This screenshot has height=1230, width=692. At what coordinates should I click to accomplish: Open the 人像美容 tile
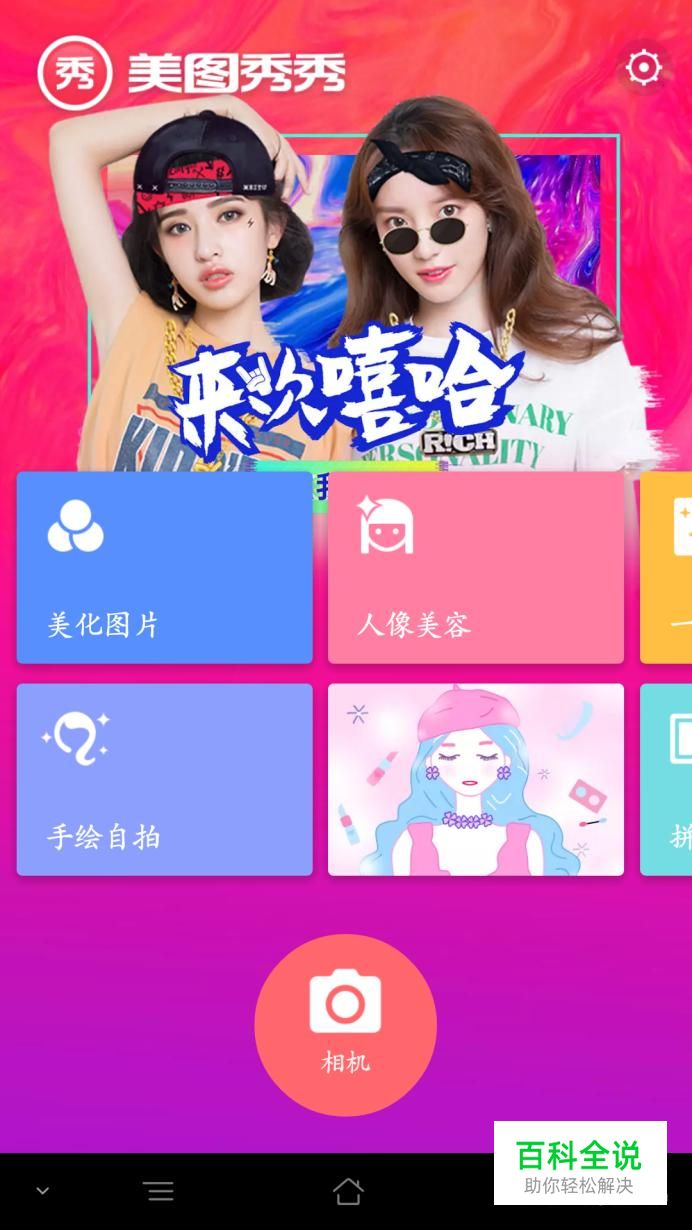pos(476,567)
